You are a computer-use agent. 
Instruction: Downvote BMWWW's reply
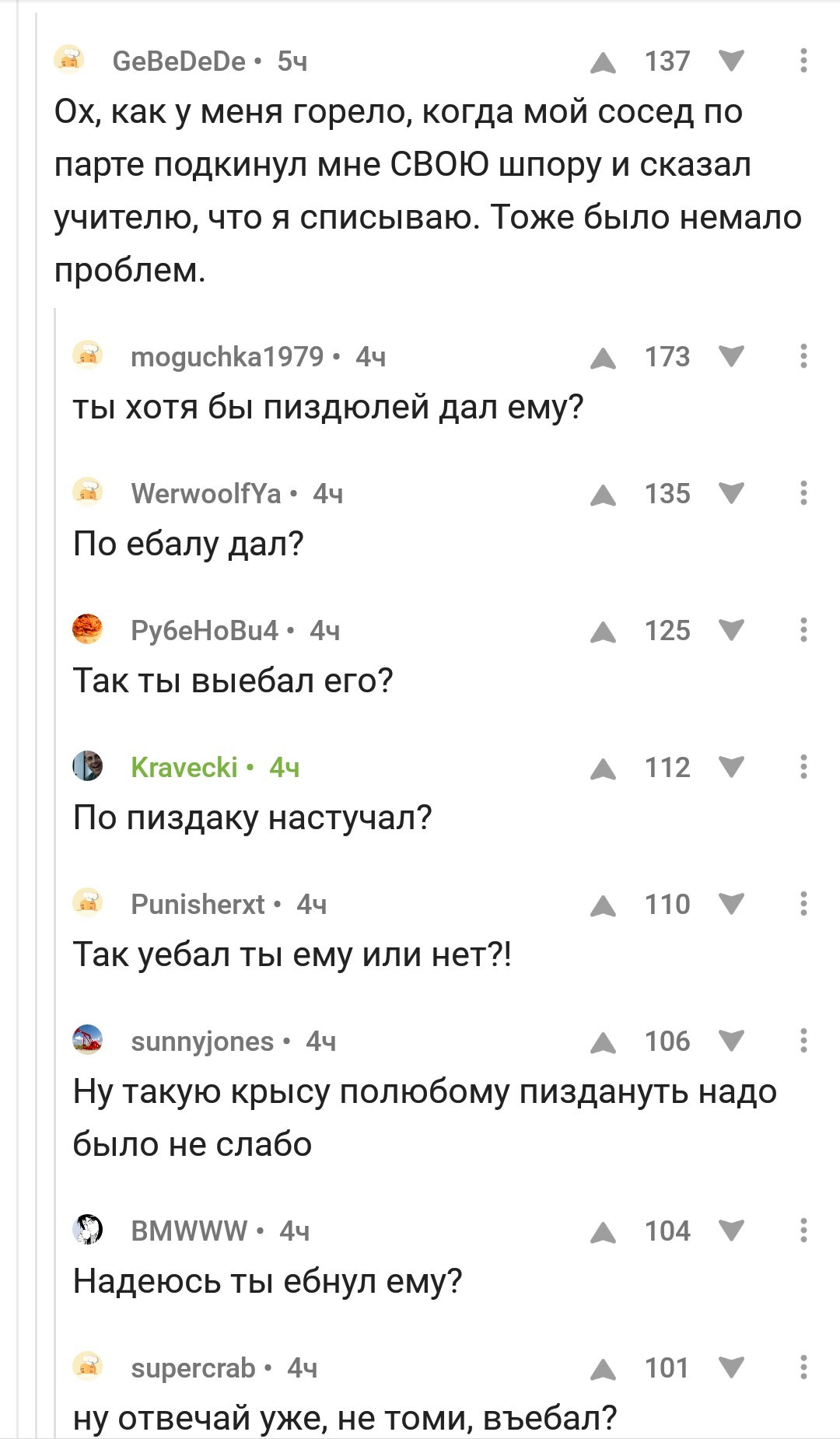click(731, 1230)
